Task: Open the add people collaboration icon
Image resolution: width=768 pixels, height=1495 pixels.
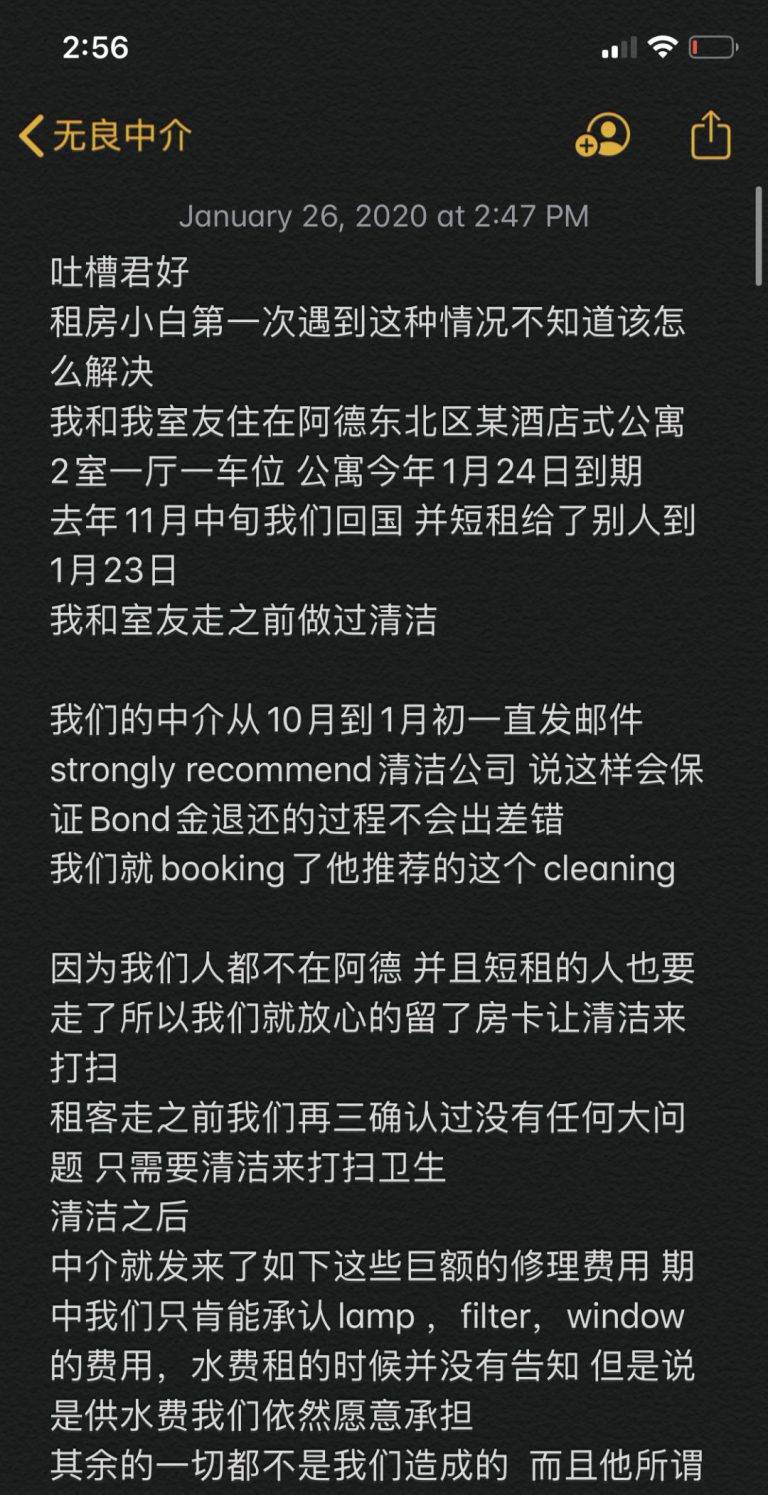Action: 602,135
